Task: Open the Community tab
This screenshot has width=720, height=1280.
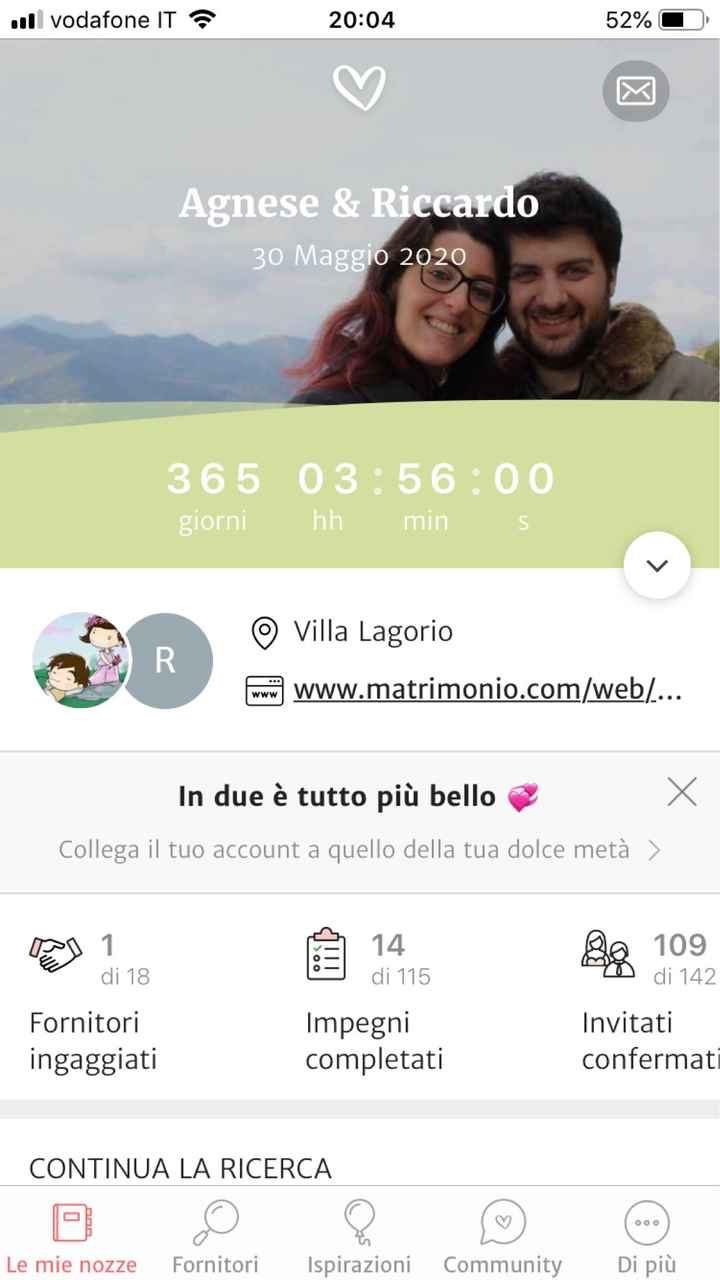Action: coord(502,1235)
